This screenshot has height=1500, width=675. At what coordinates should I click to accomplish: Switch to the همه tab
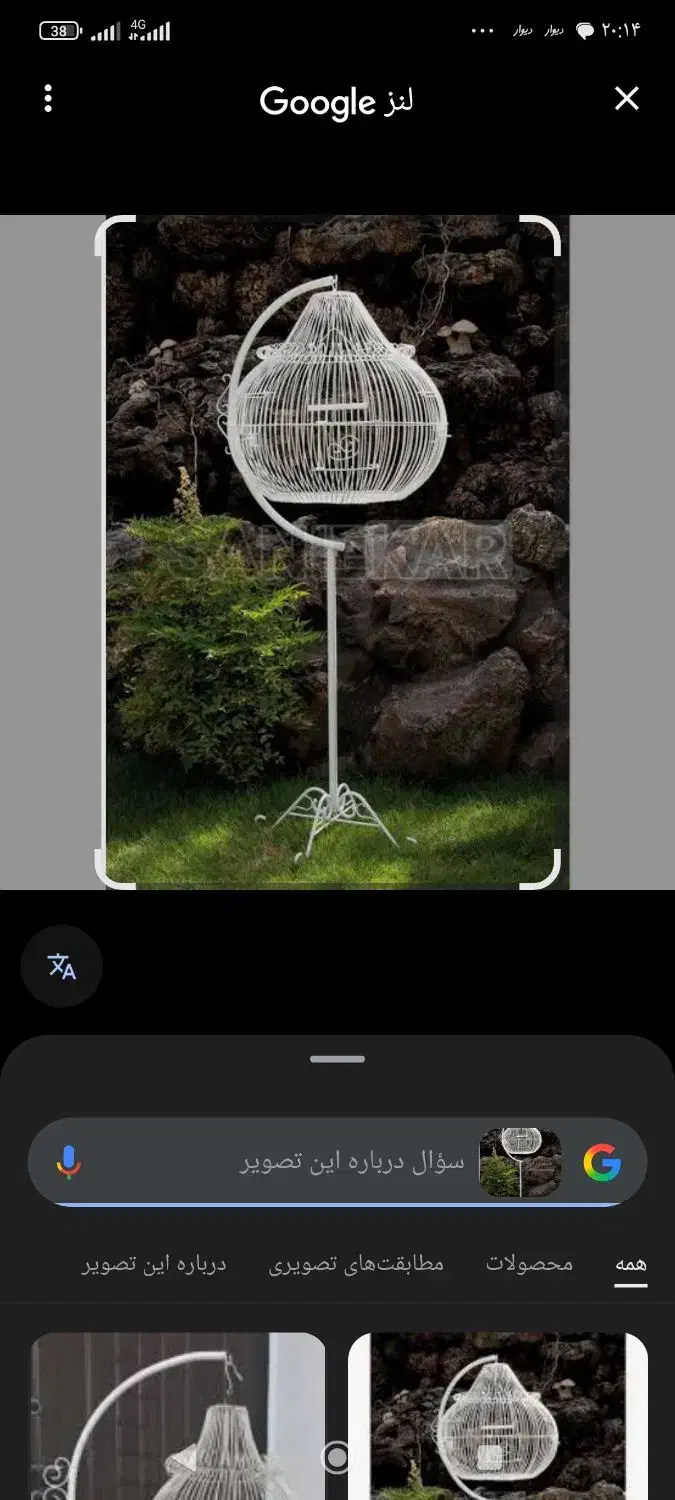click(x=630, y=1264)
